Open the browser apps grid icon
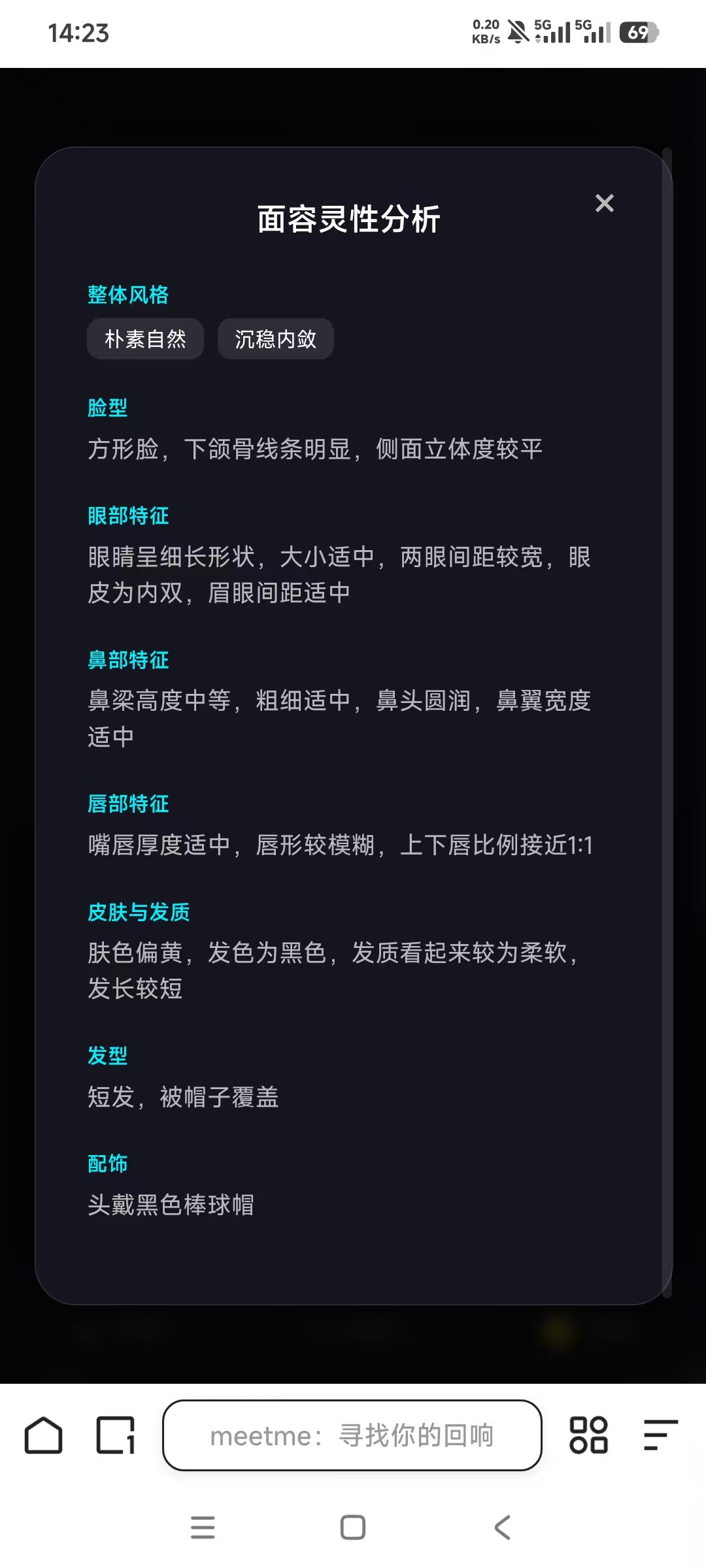The width and height of the screenshot is (706, 1568). 588,1435
